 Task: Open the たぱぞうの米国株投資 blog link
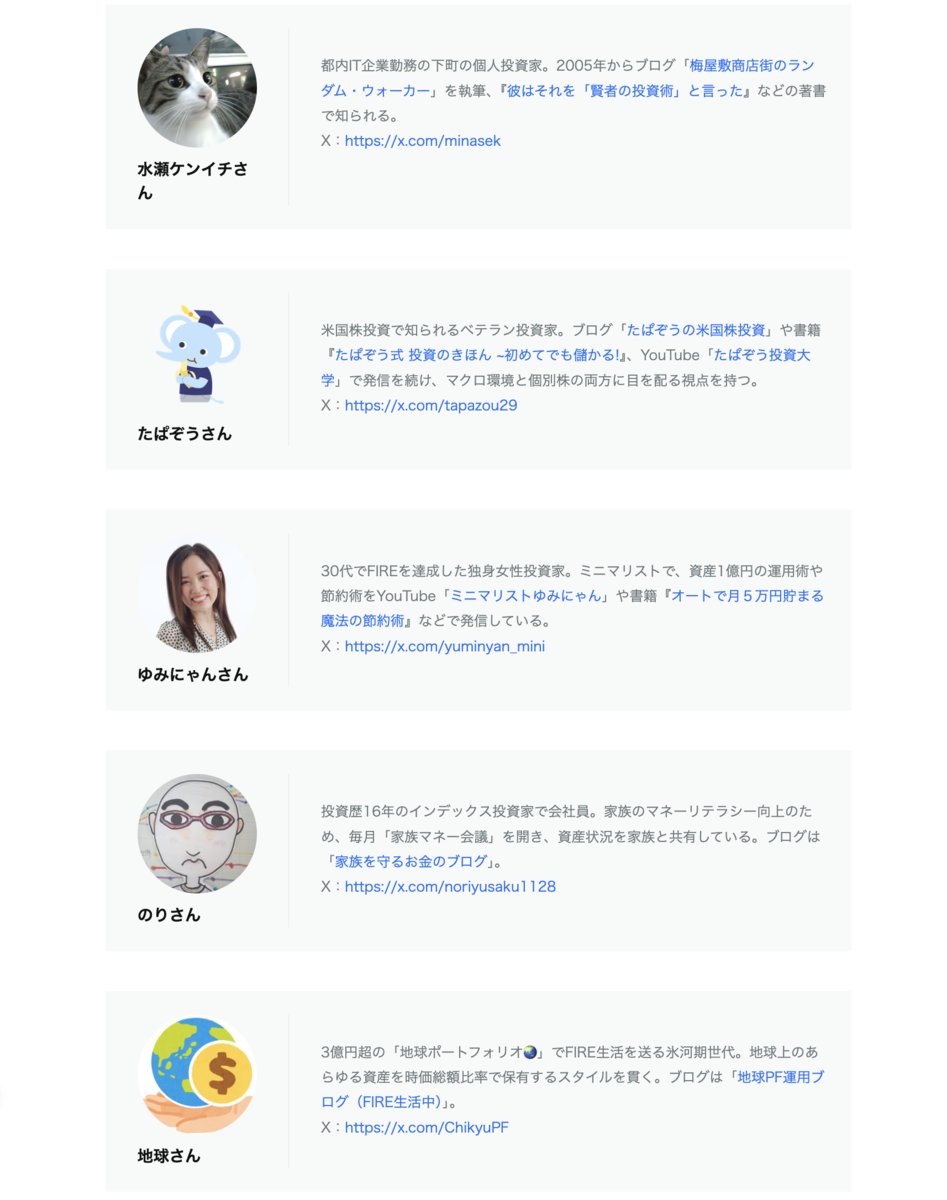698,330
